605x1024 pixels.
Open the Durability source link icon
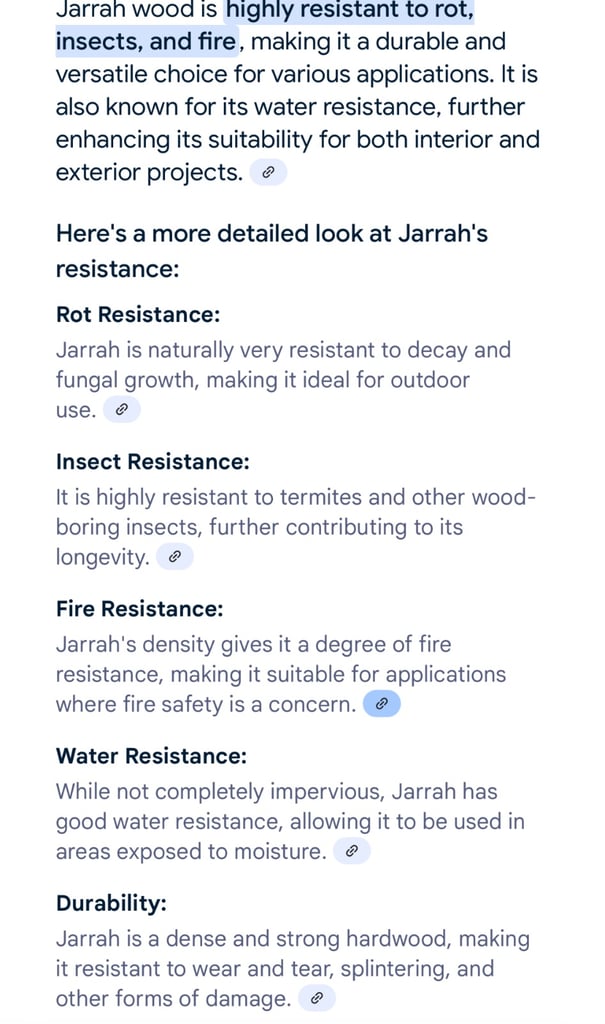tap(317, 998)
